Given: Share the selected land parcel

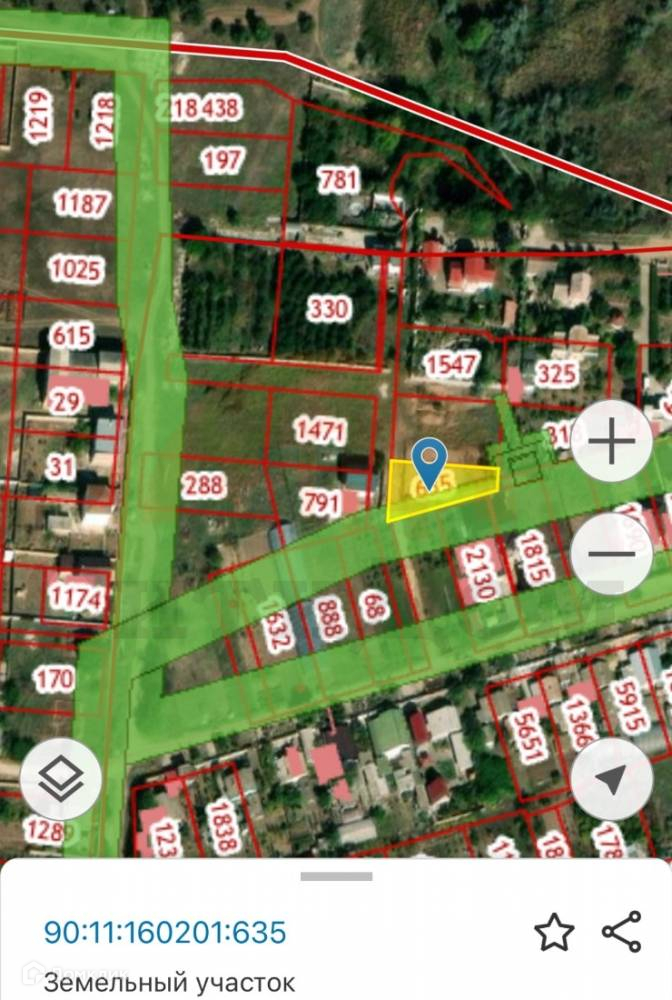Looking at the screenshot, I should click(621, 932).
